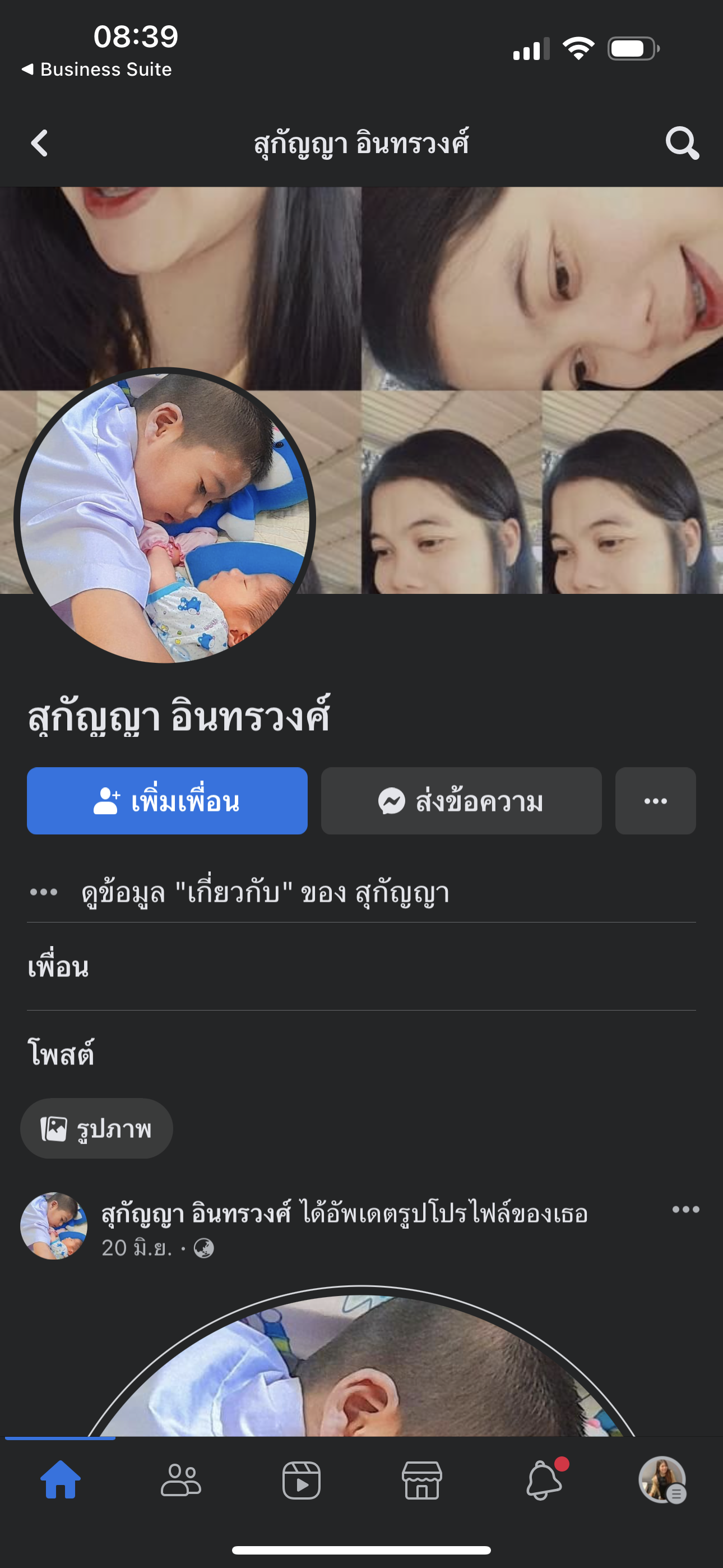Open the รูปภาพ photos chip
Viewport: 723px width, 1568px height.
click(x=97, y=1128)
